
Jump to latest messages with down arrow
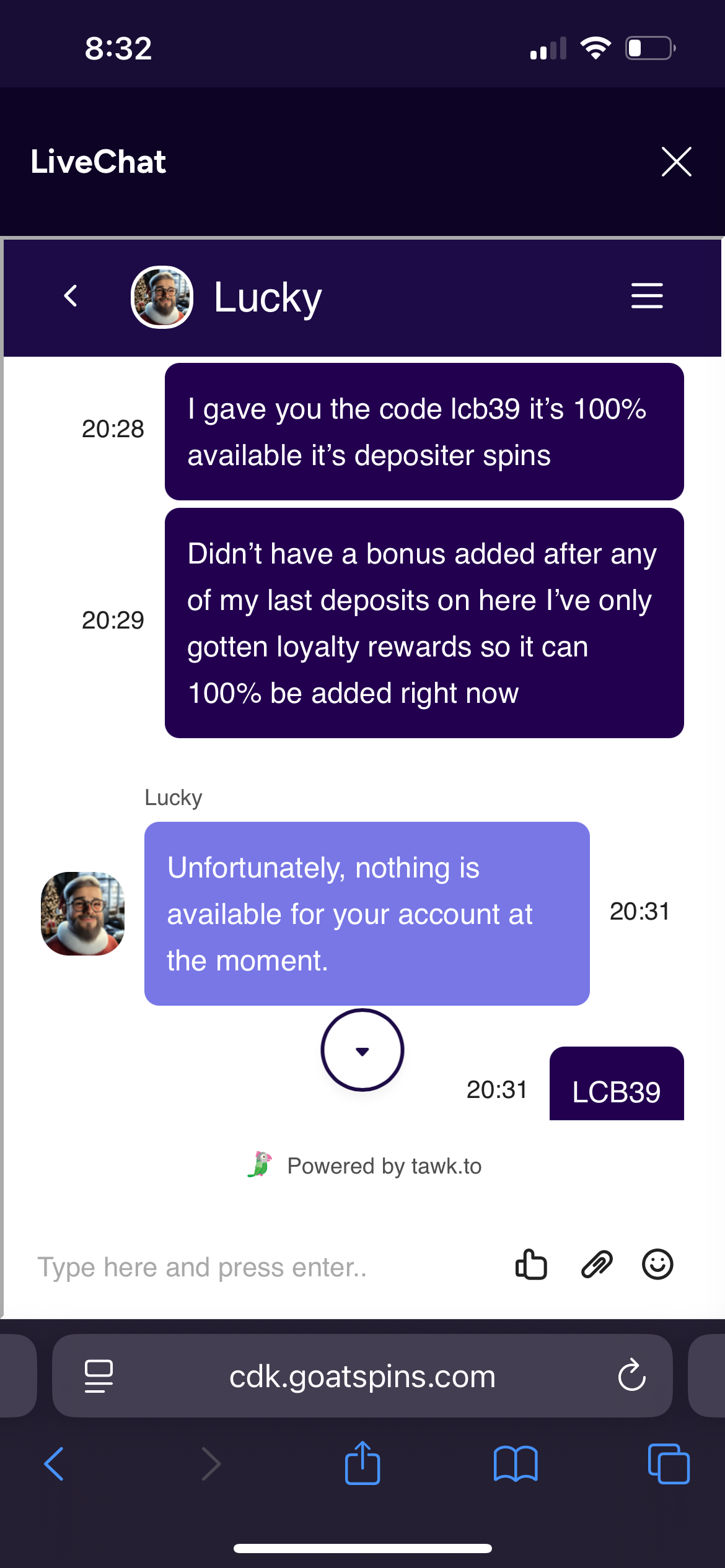[362, 1050]
